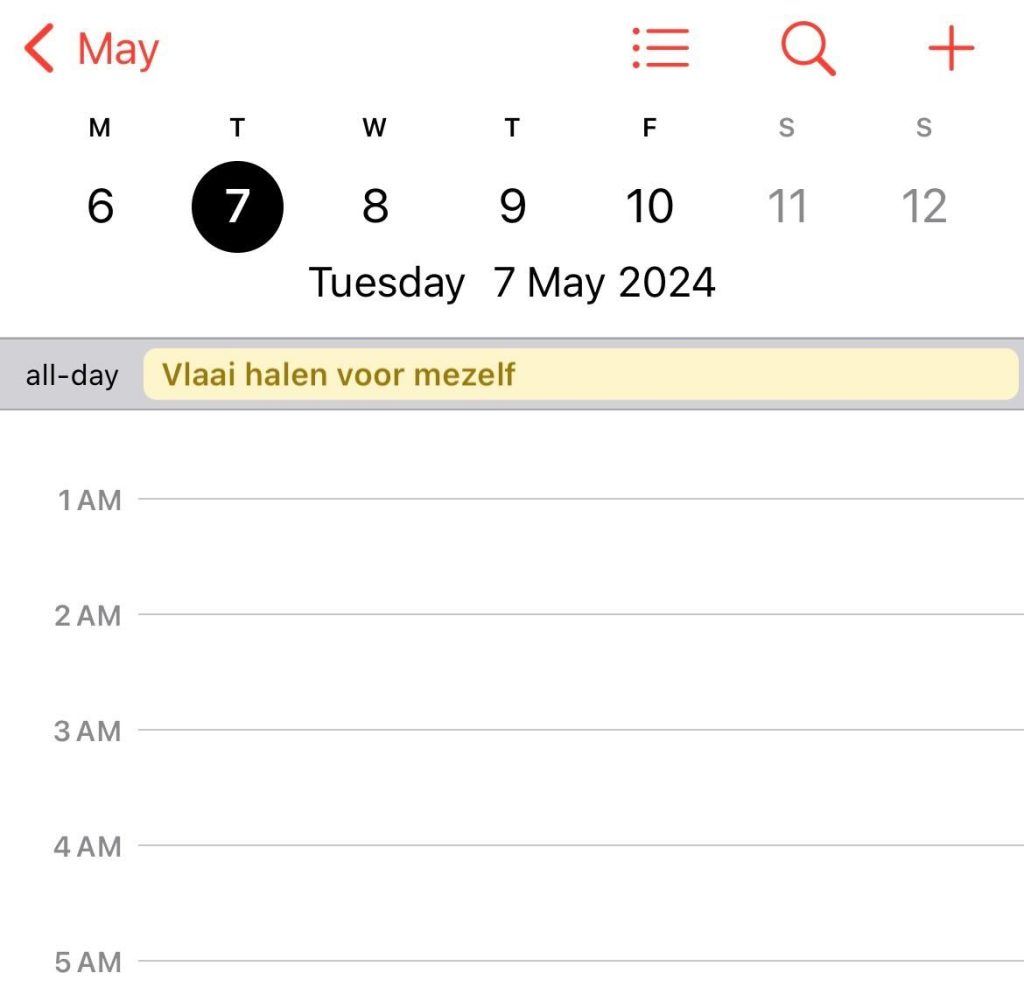The height and width of the screenshot is (1001, 1024).
Task: Select Wednesday 8 in the week strip
Action: [374, 207]
